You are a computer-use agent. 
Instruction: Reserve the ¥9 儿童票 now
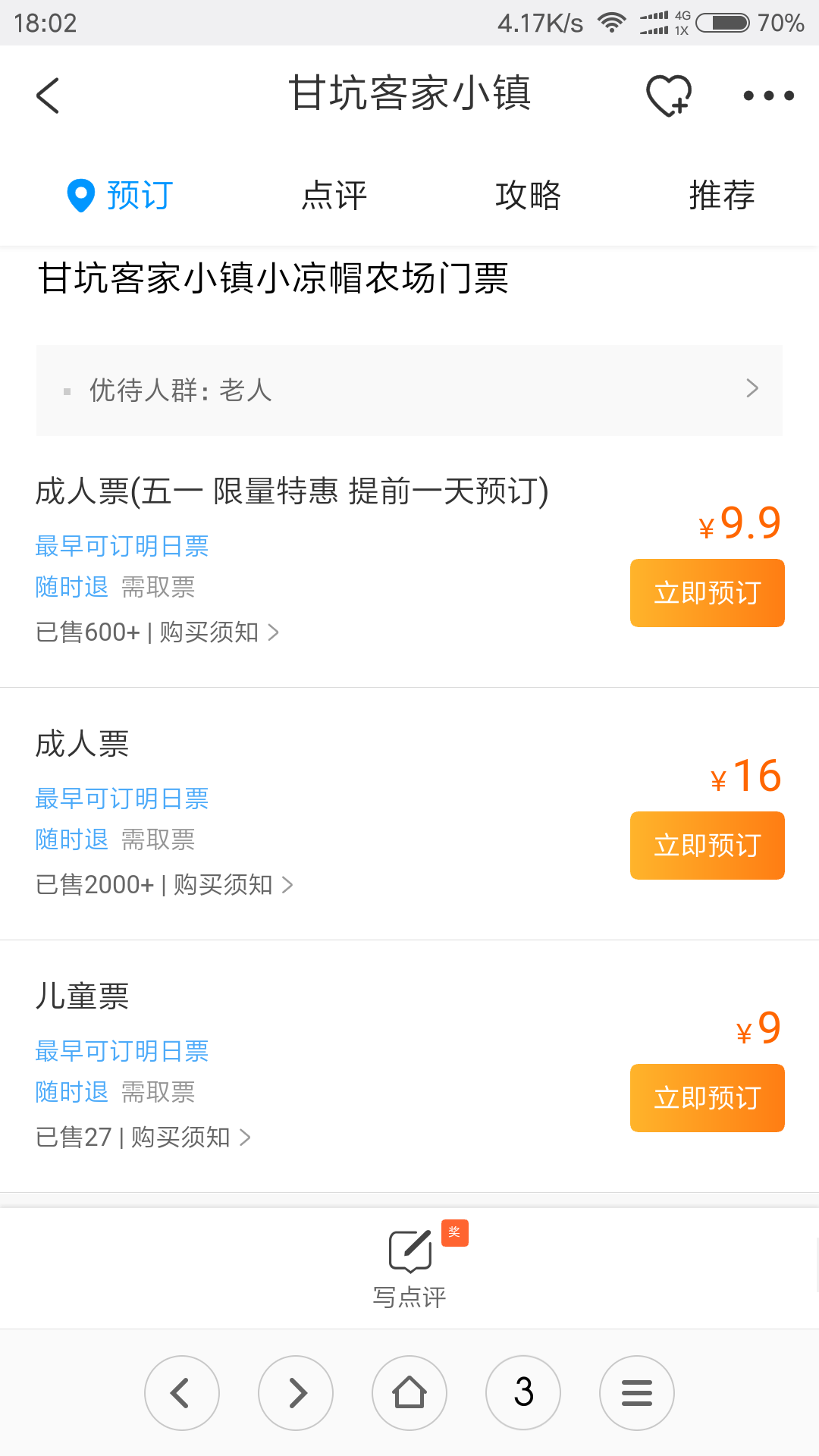point(708,1098)
